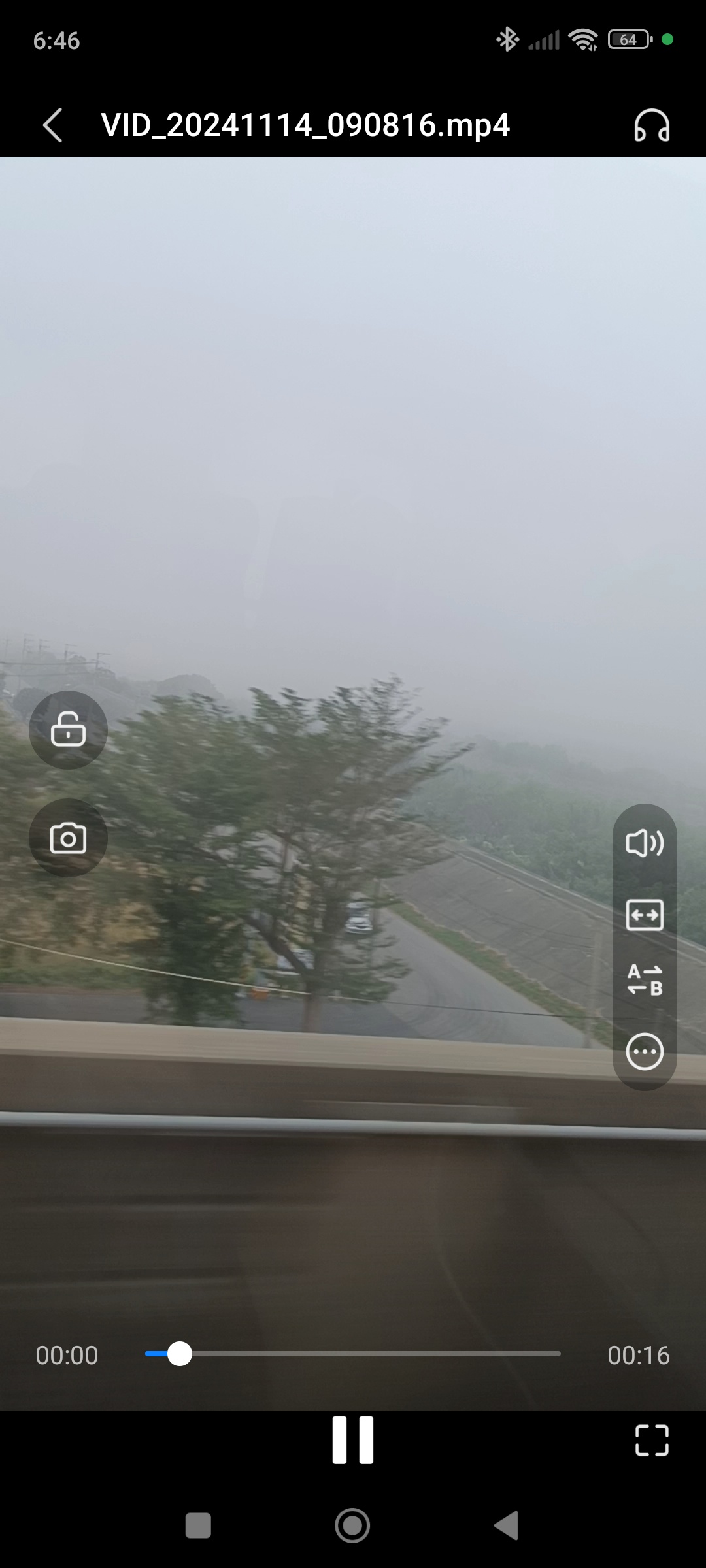The image size is (706, 1568).
Task: Lock the player screen controls
Action: (x=68, y=729)
